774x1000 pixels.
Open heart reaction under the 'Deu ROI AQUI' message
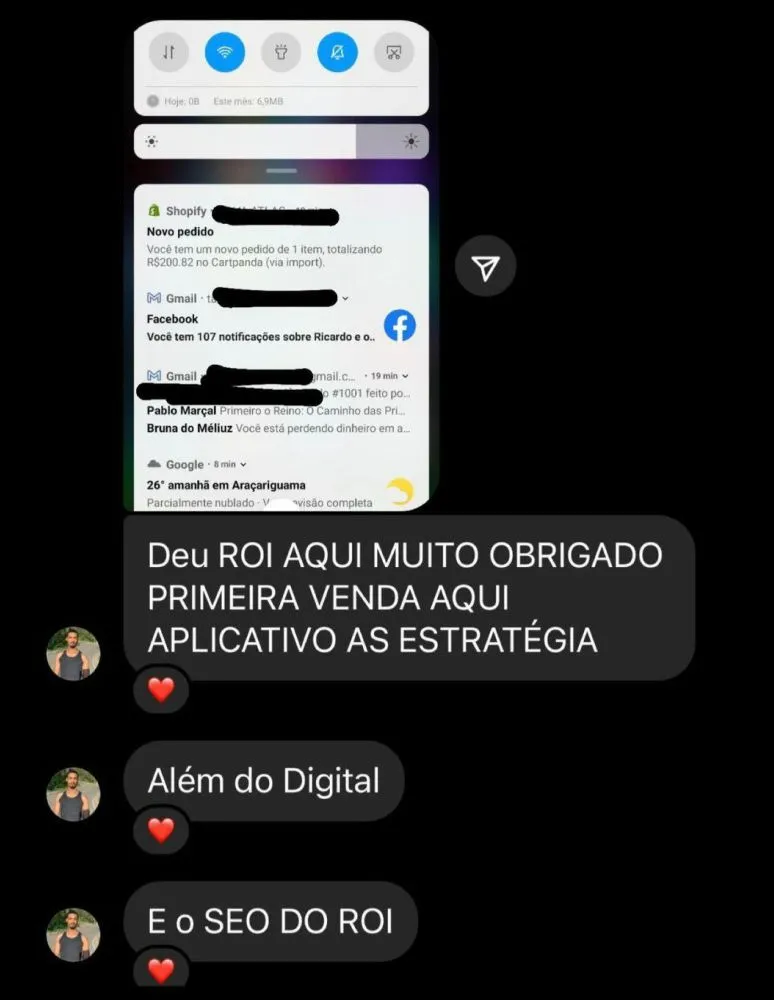point(161,689)
